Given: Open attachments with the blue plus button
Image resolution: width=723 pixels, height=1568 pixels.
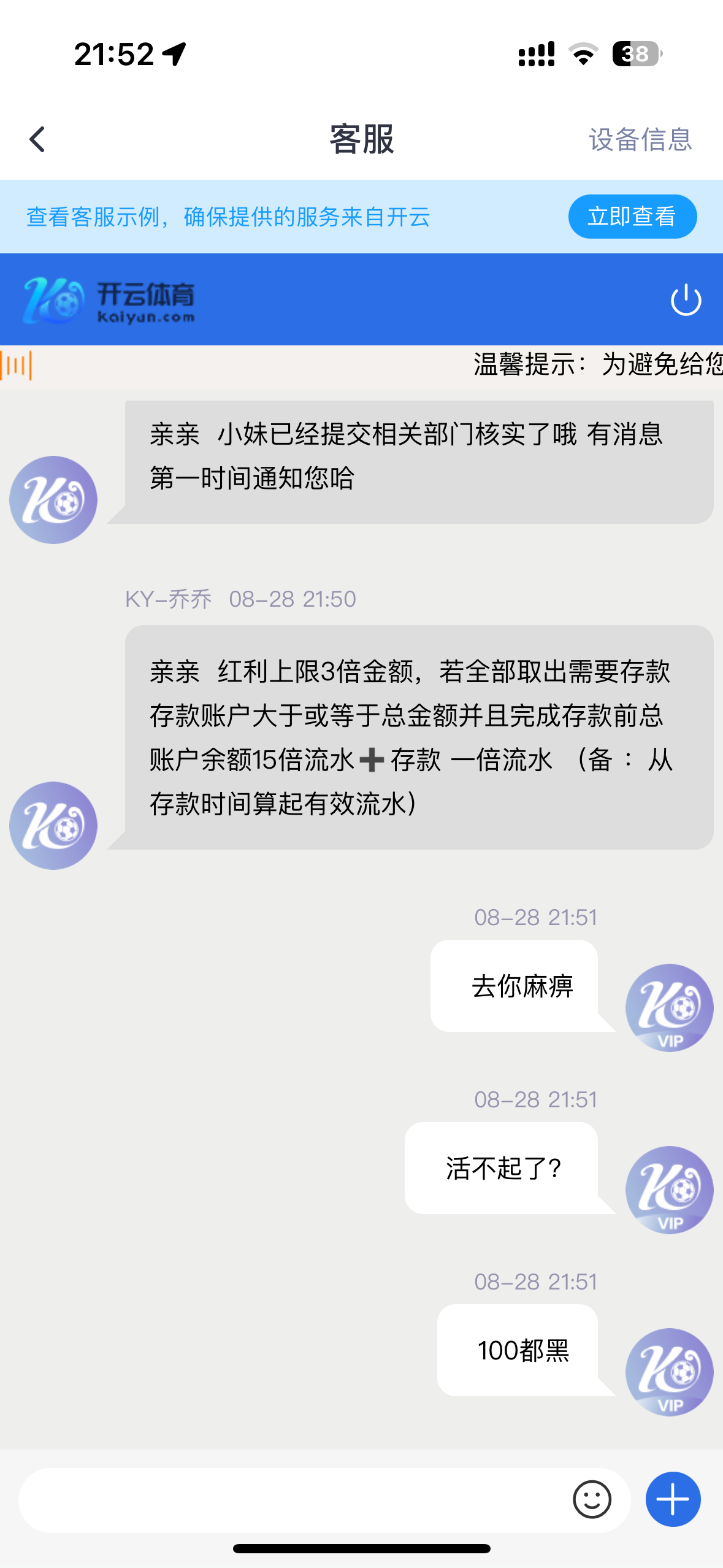Looking at the screenshot, I should 673,1499.
